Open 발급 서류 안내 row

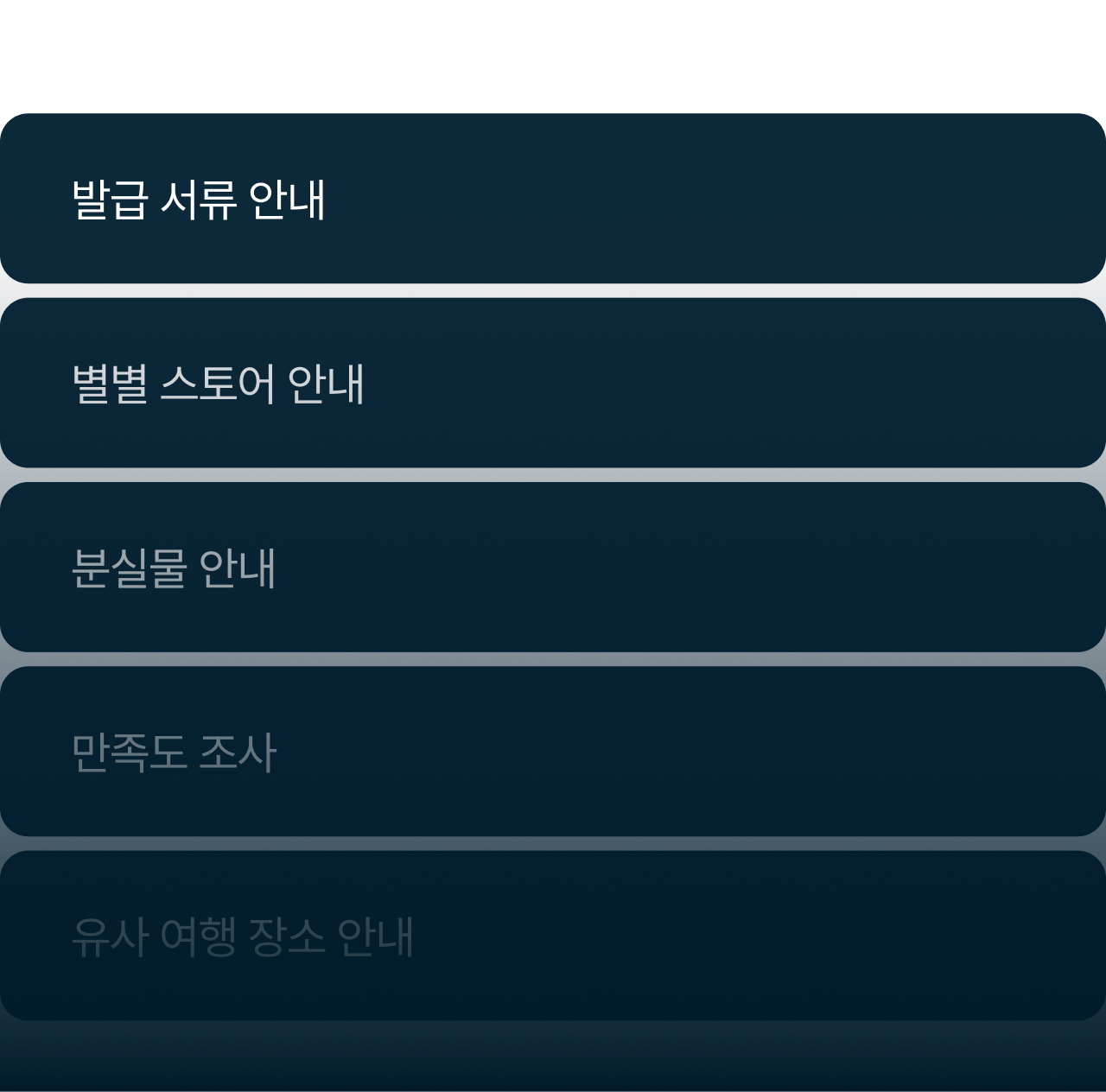[553, 199]
